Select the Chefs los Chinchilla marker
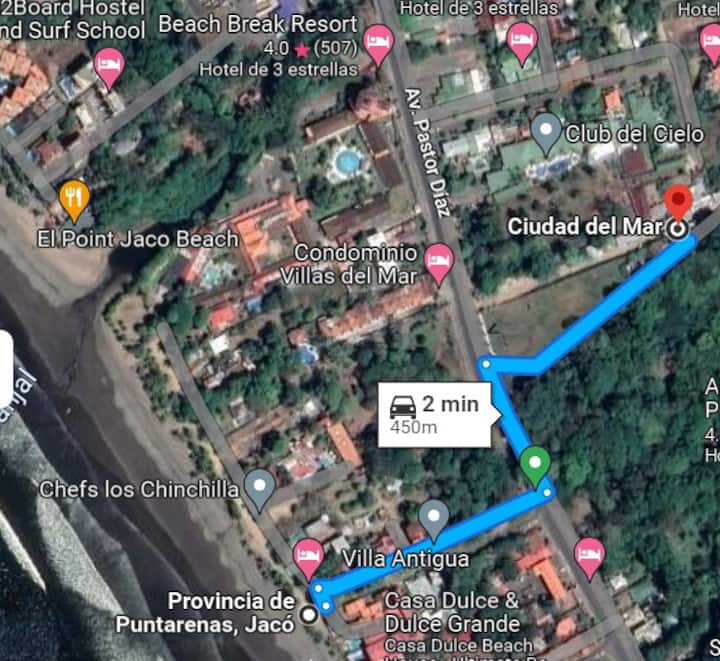This screenshot has width=720, height=661. 260,488
